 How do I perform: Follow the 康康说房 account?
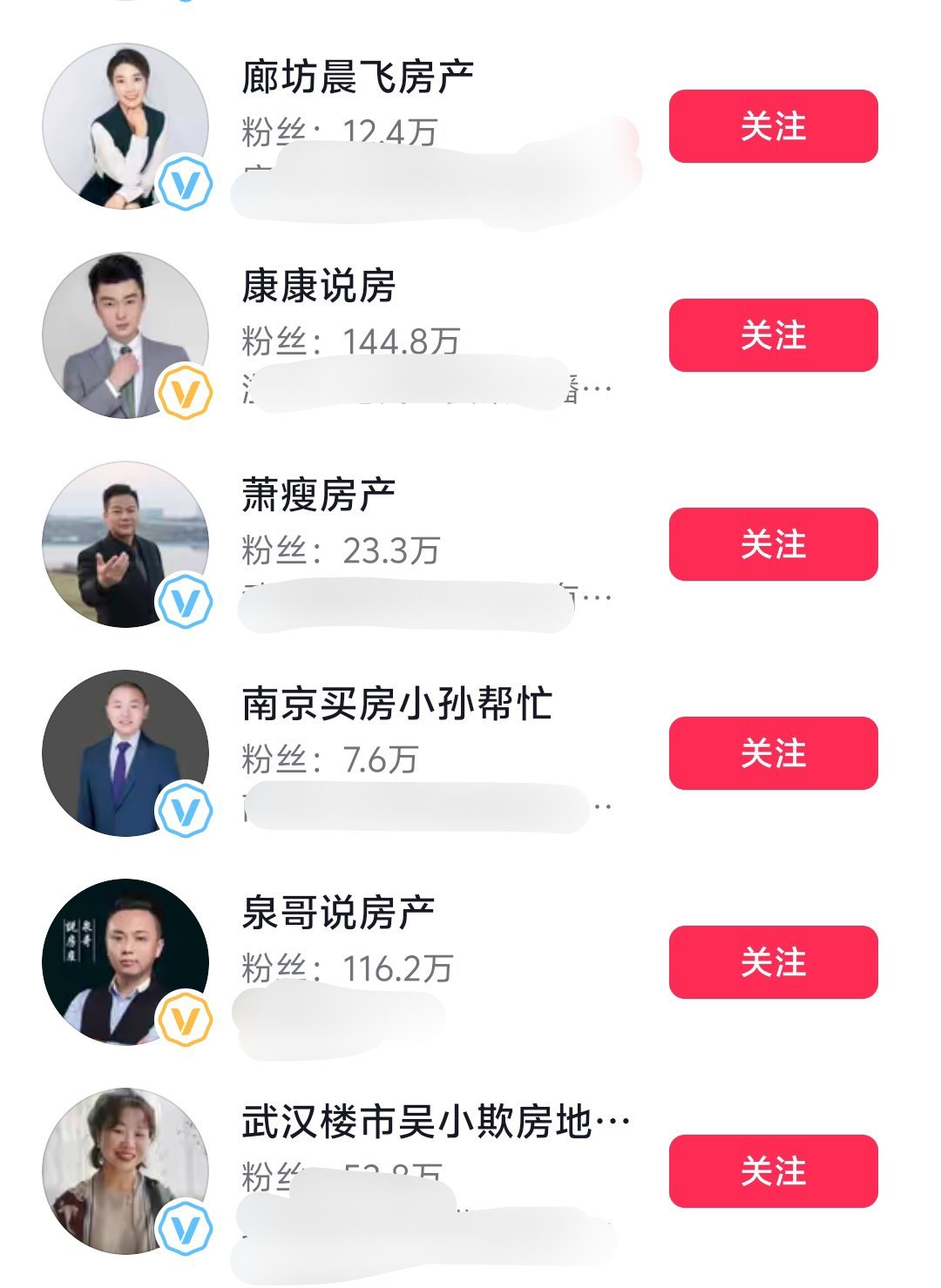773,335
